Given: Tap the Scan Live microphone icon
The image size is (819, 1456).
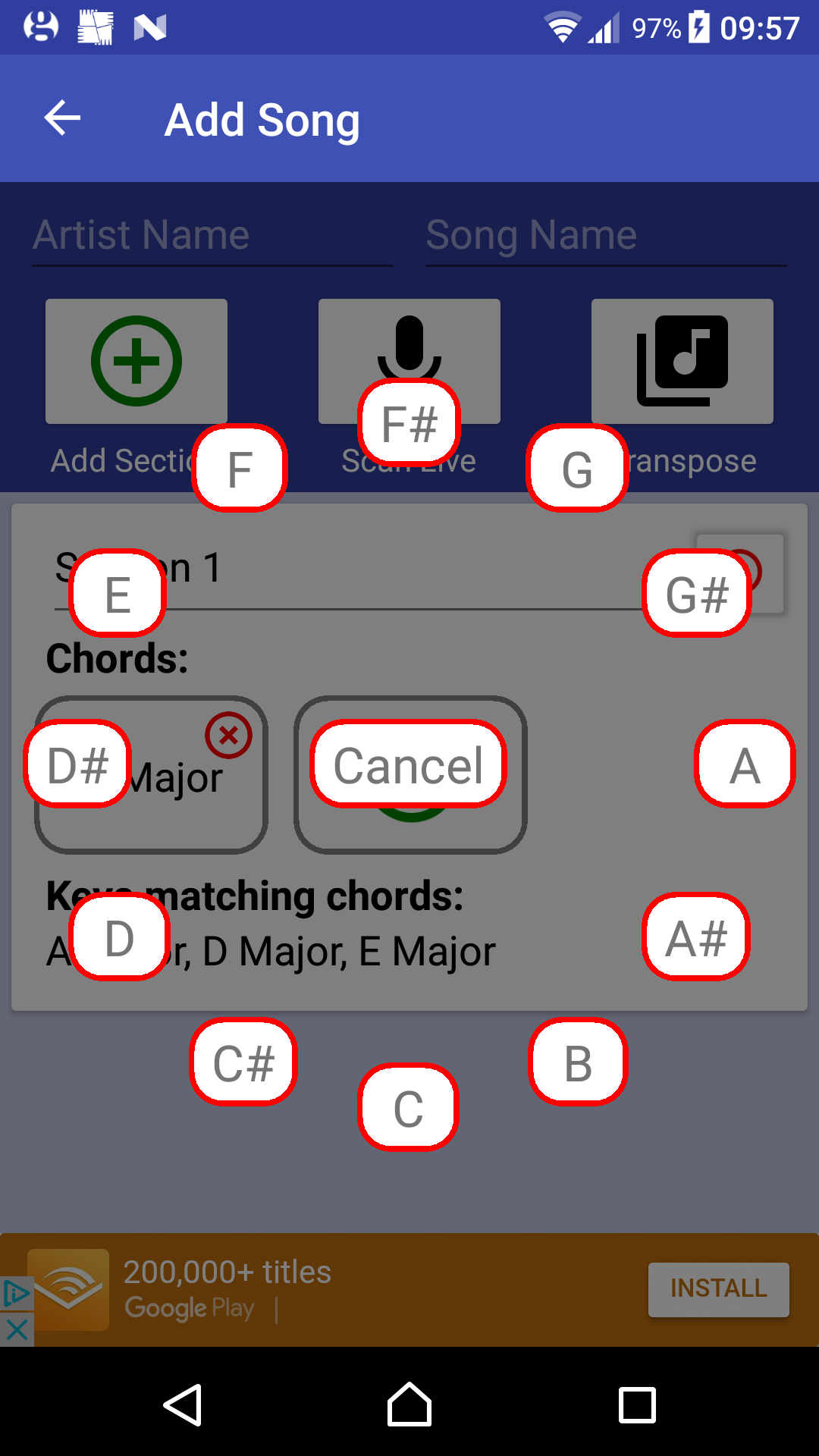Looking at the screenshot, I should [x=409, y=349].
